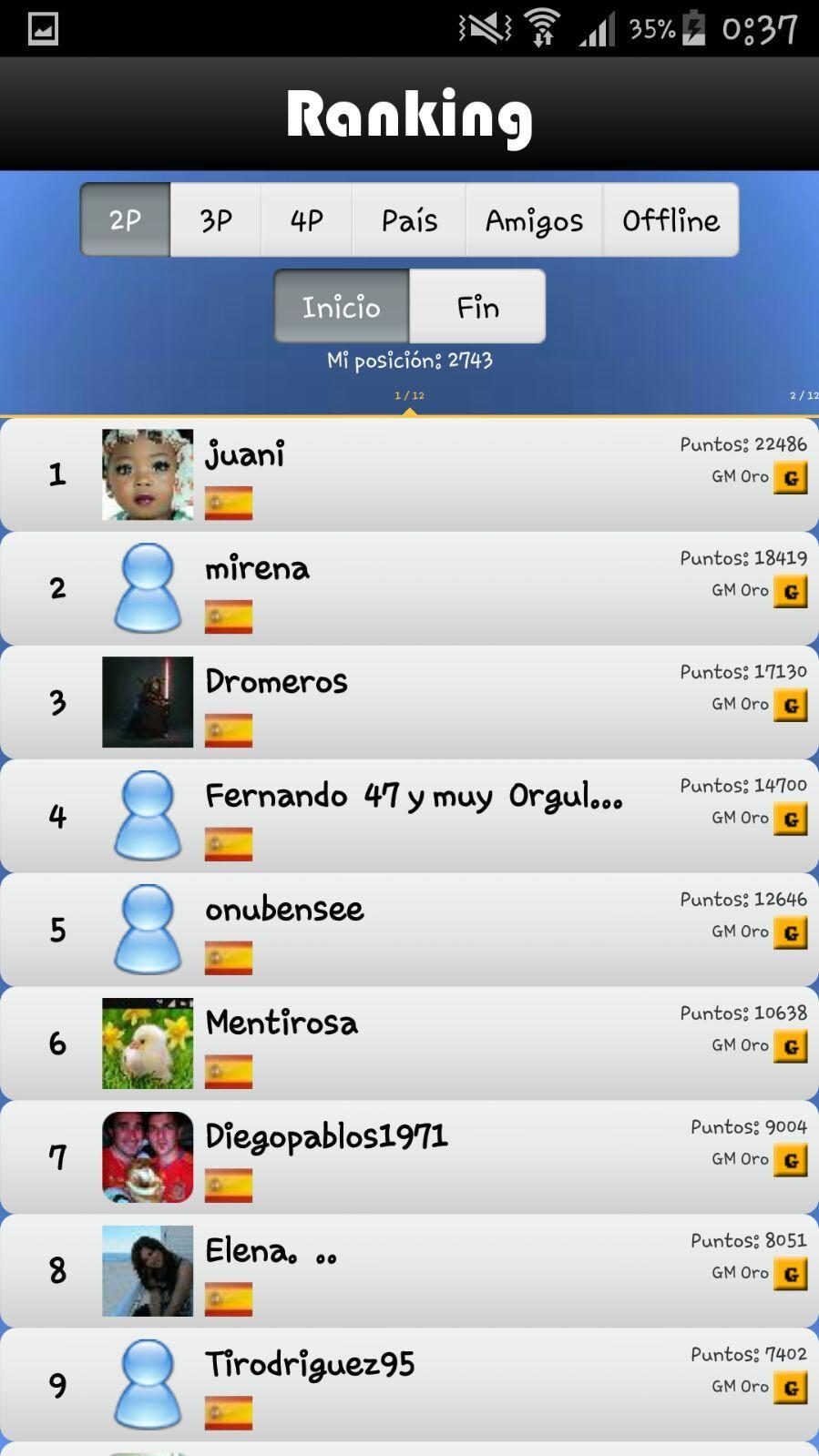Tap Tirodriguez95's ranking row
819x1456 pixels.
point(409,1385)
